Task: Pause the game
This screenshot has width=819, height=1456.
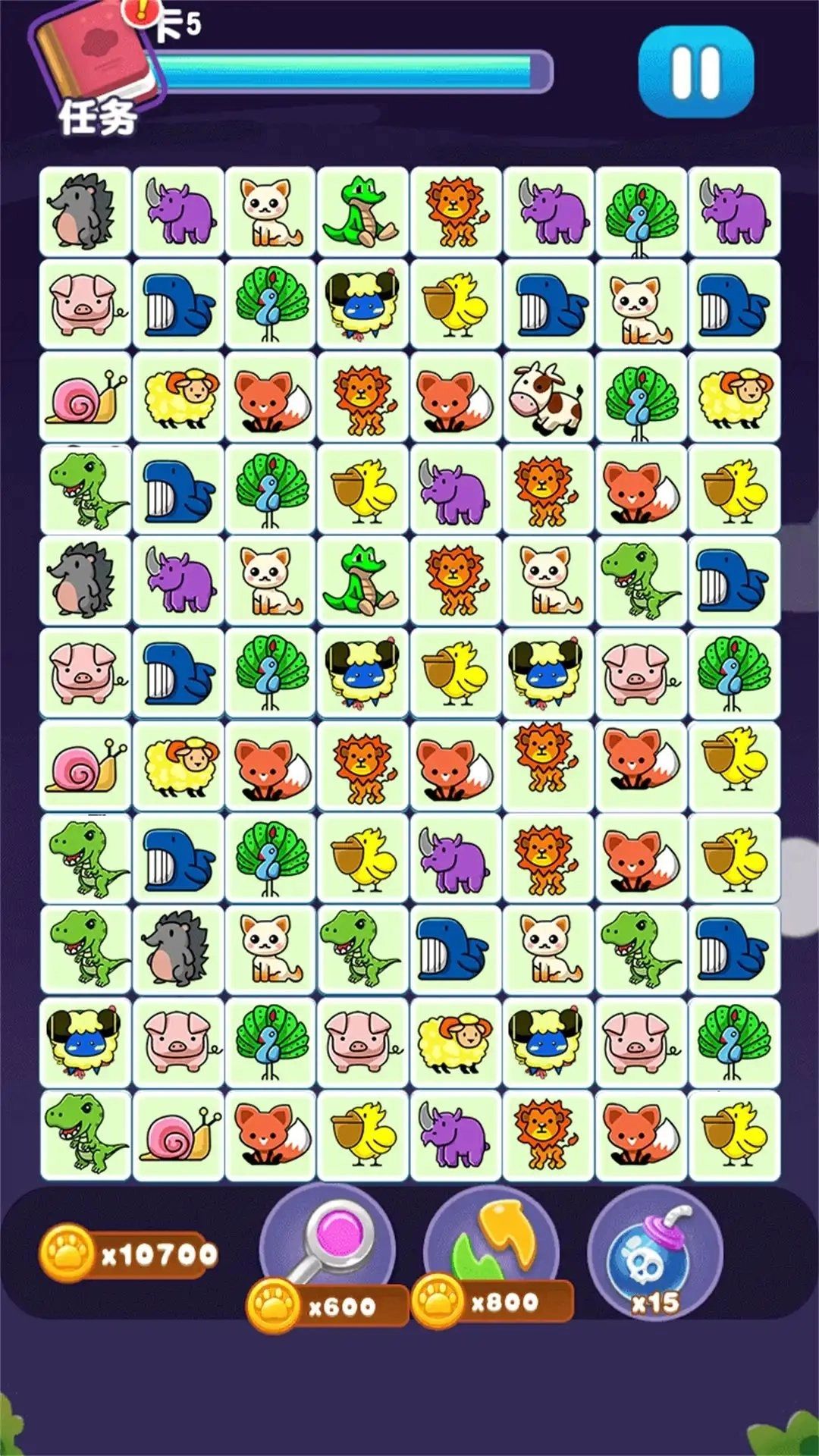Action: click(x=696, y=72)
